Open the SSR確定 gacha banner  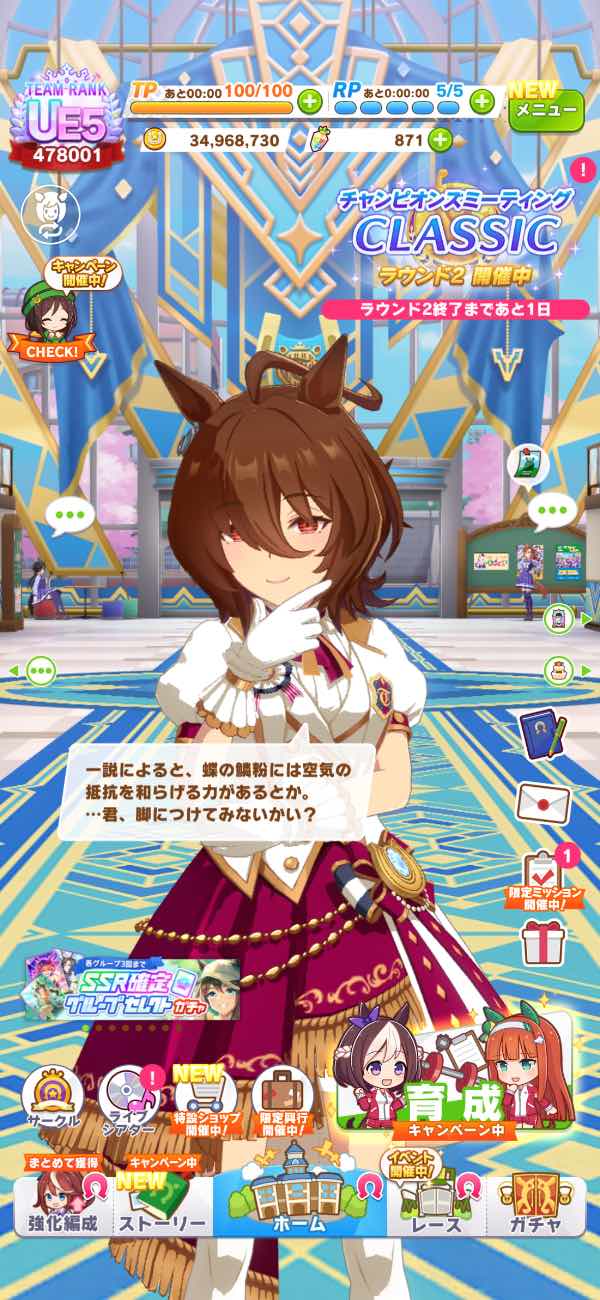pyautogui.click(x=132, y=989)
